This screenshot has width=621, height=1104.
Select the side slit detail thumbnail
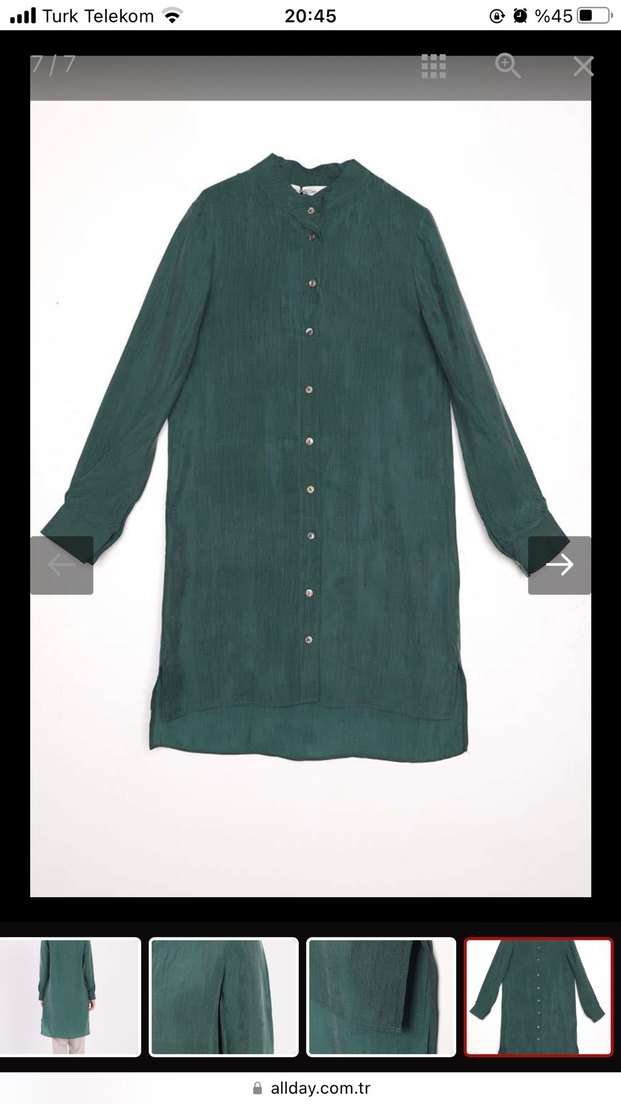[381, 996]
